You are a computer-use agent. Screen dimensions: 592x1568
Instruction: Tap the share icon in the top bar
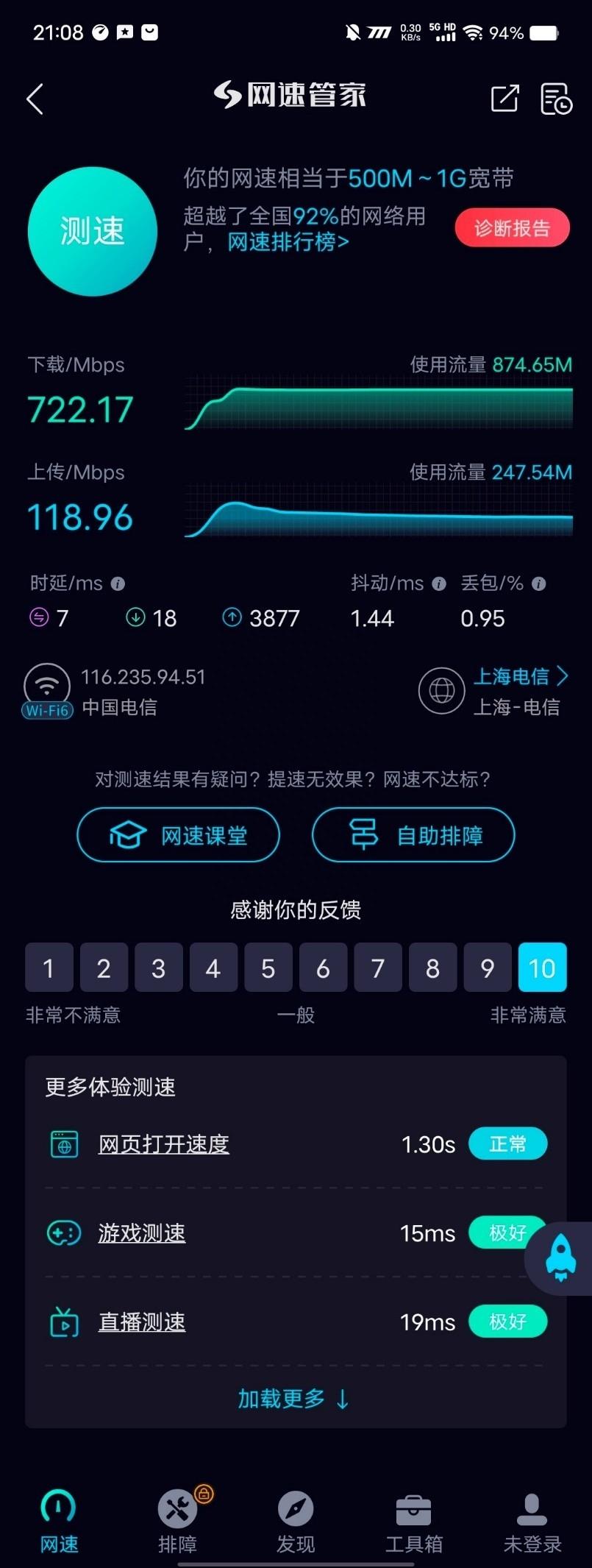tap(504, 99)
